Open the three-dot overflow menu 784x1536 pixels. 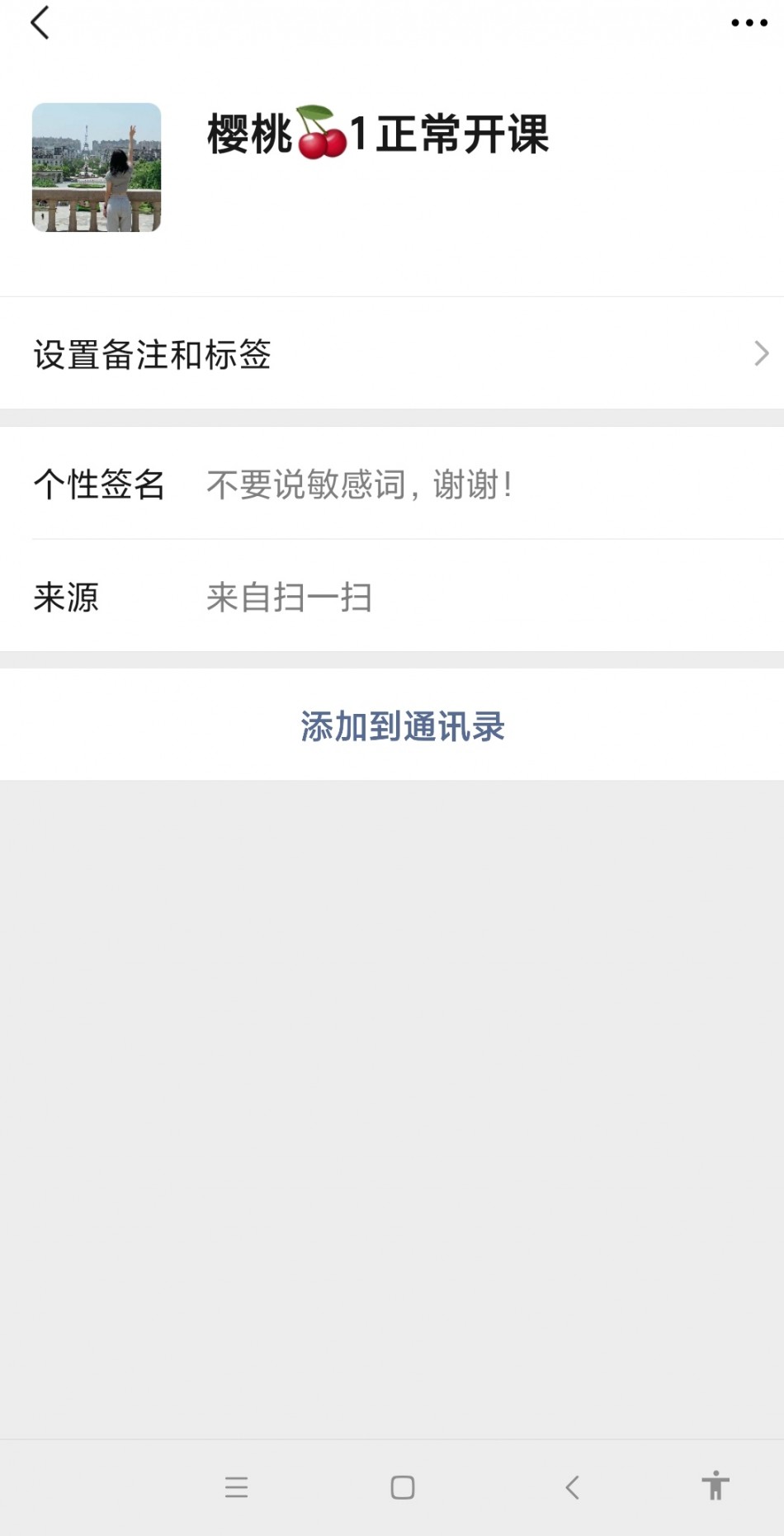[x=749, y=23]
